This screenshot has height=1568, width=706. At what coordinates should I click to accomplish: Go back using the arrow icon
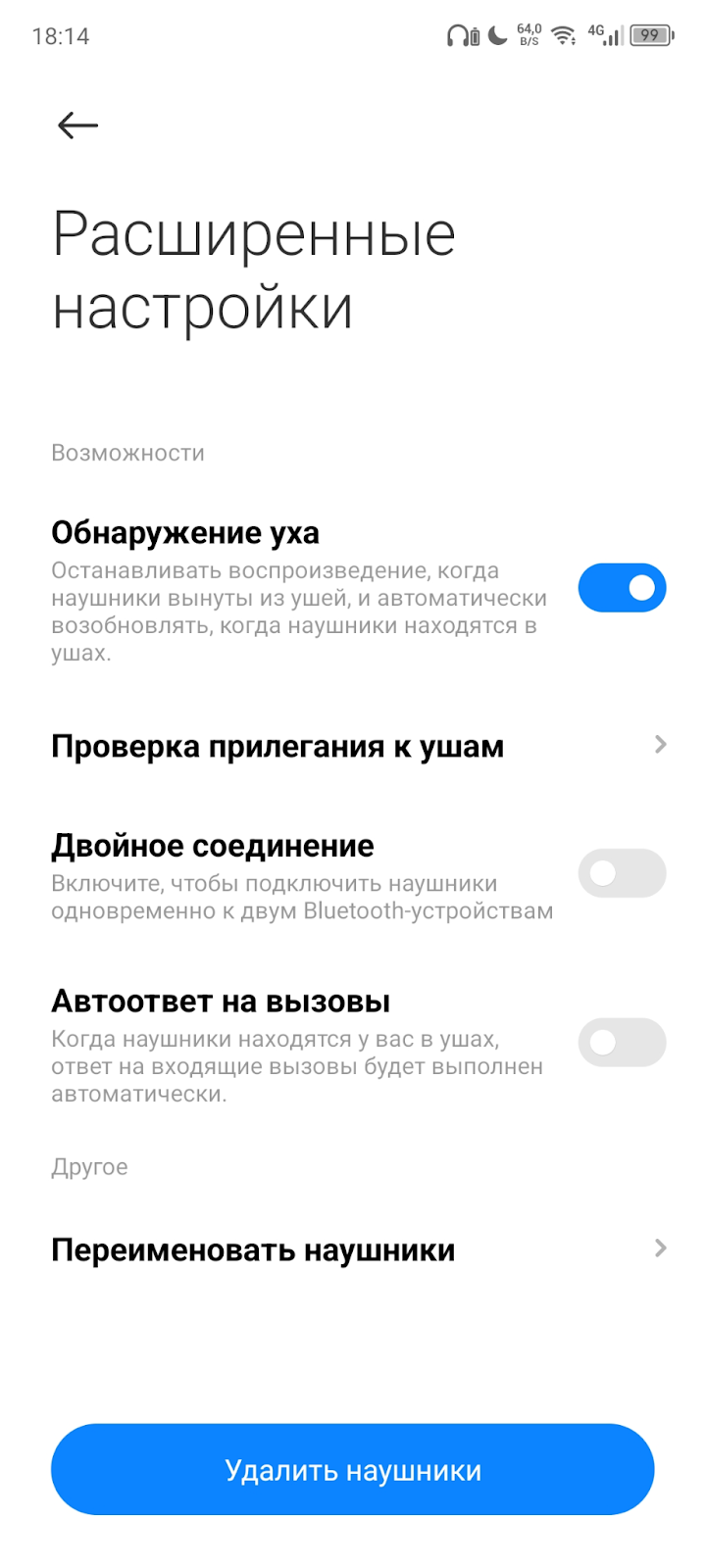(x=77, y=125)
